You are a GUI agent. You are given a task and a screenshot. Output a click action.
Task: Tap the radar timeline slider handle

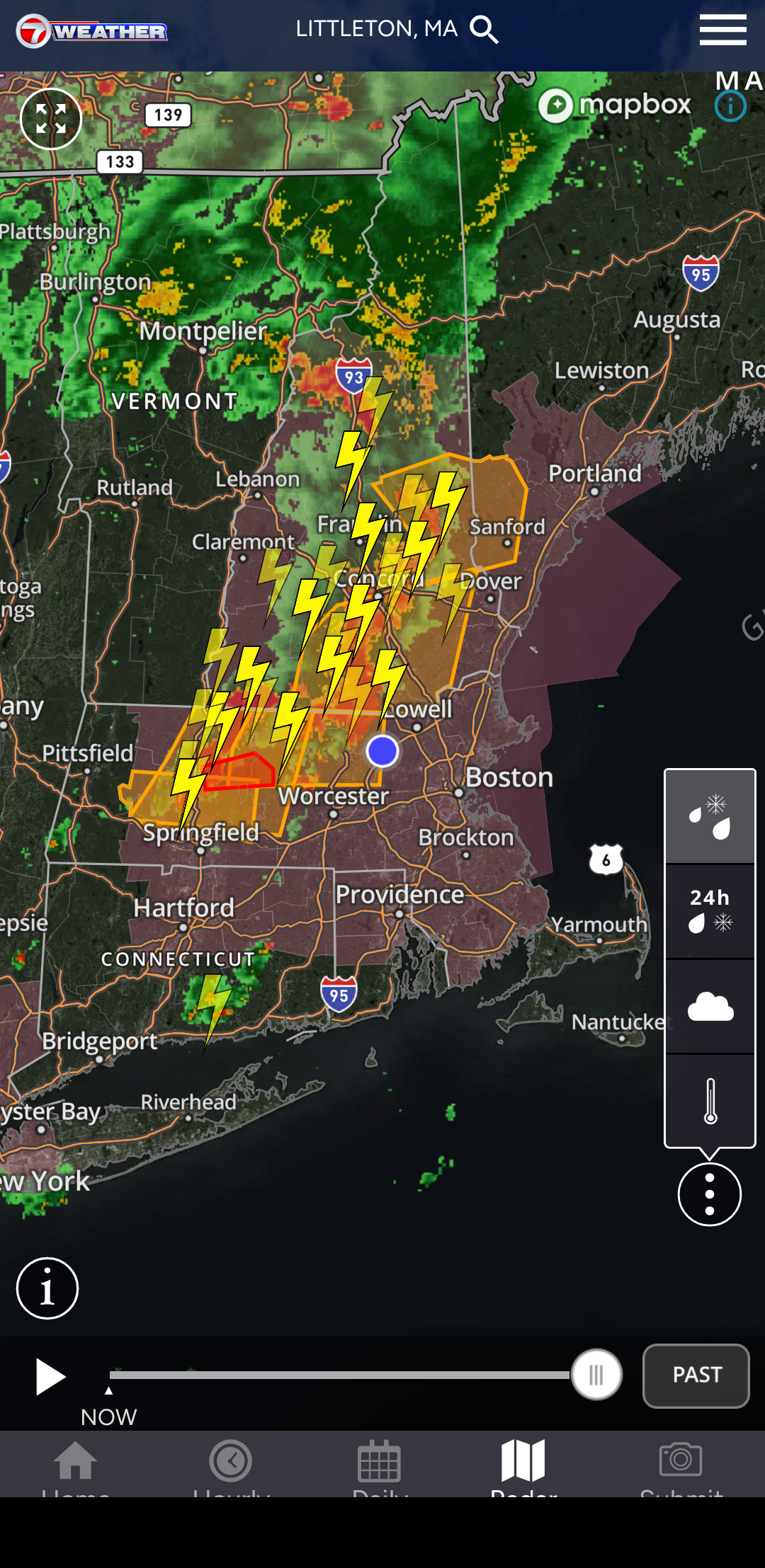click(596, 1375)
